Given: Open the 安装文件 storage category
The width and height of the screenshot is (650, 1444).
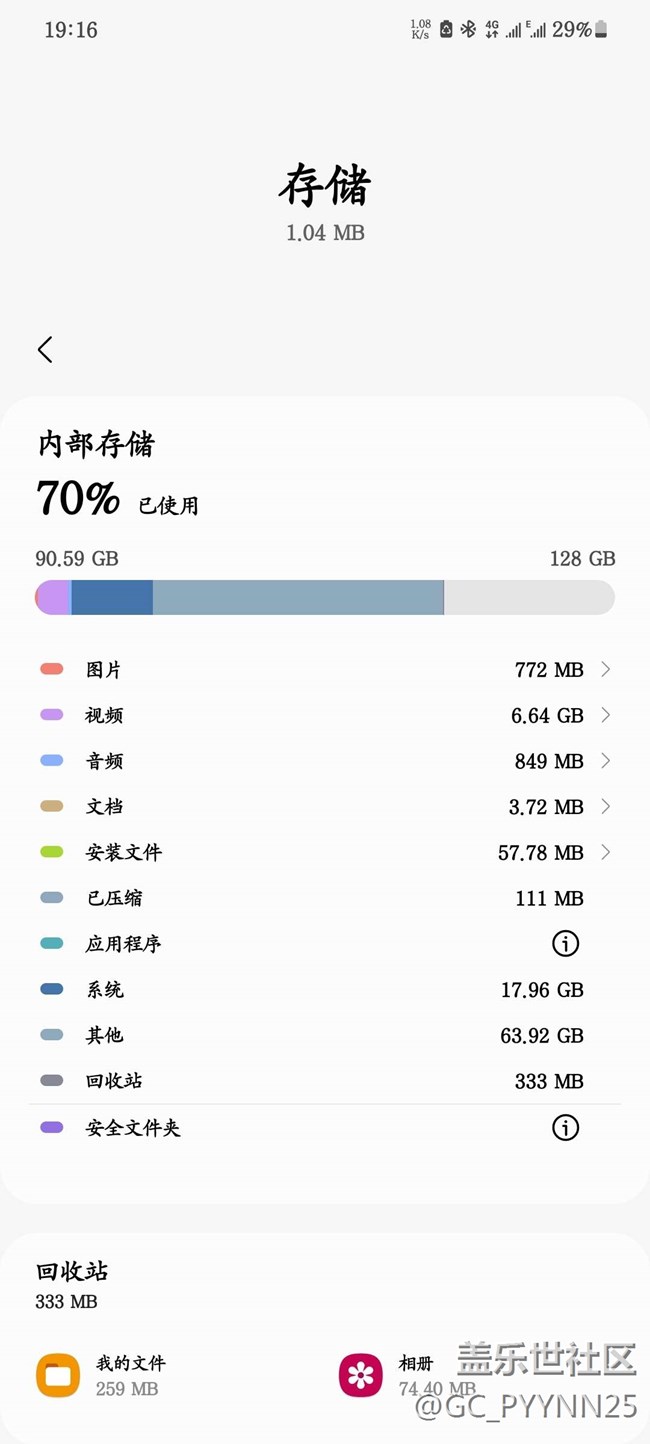Looking at the screenshot, I should pyautogui.click(x=325, y=853).
